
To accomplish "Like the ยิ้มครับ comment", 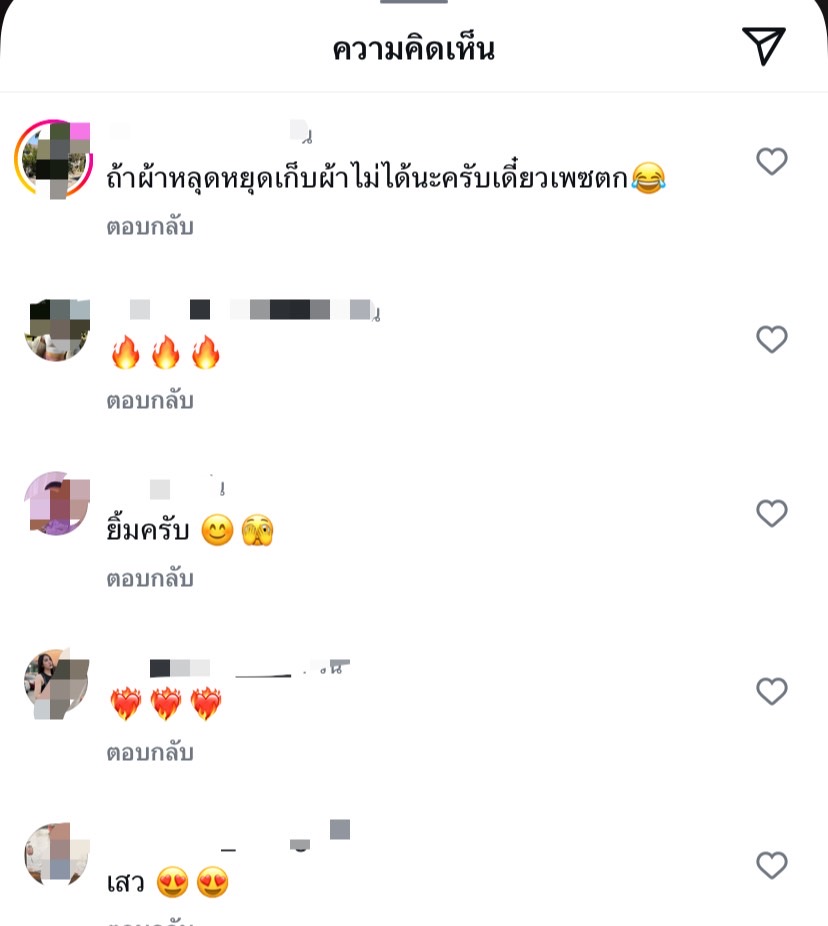I will 771,513.
